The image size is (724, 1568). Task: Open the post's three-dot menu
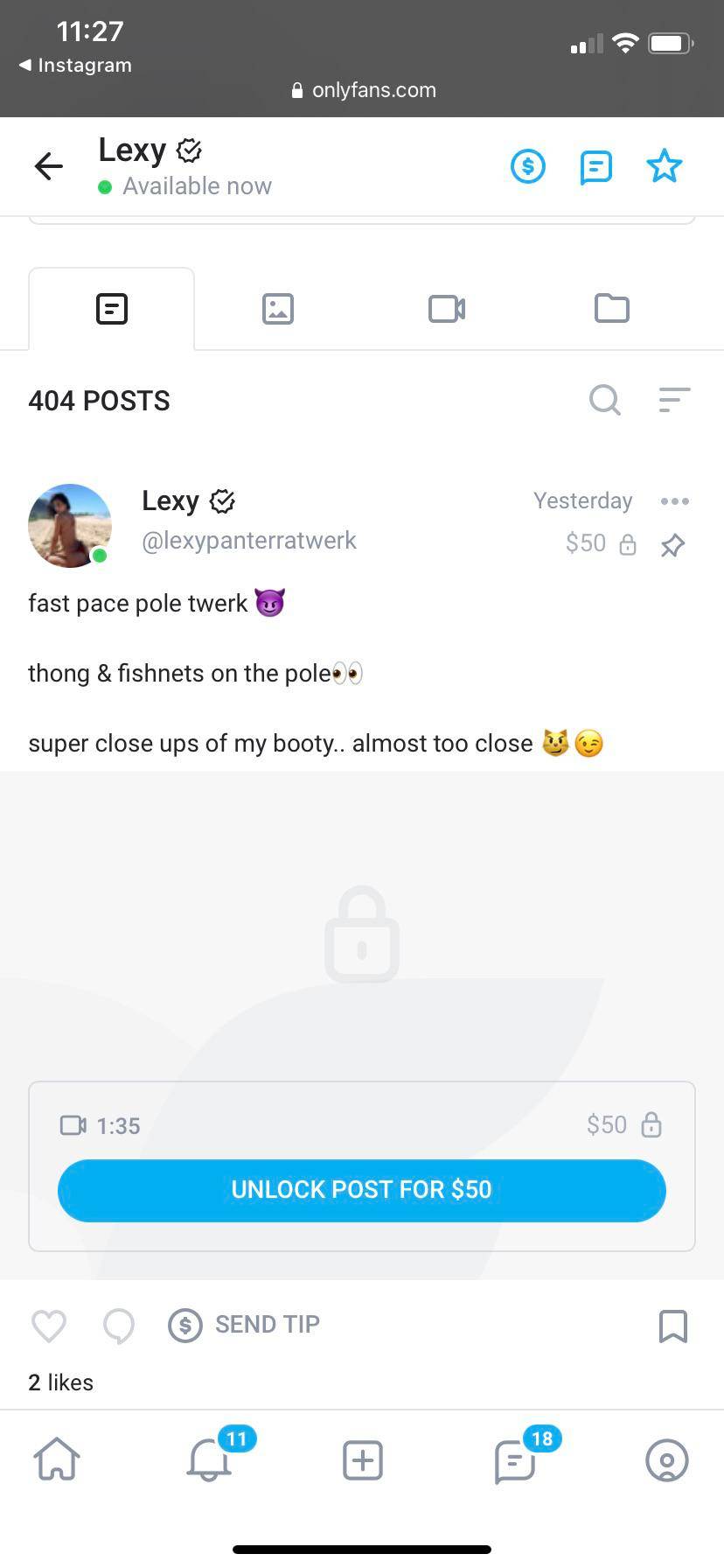[674, 501]
